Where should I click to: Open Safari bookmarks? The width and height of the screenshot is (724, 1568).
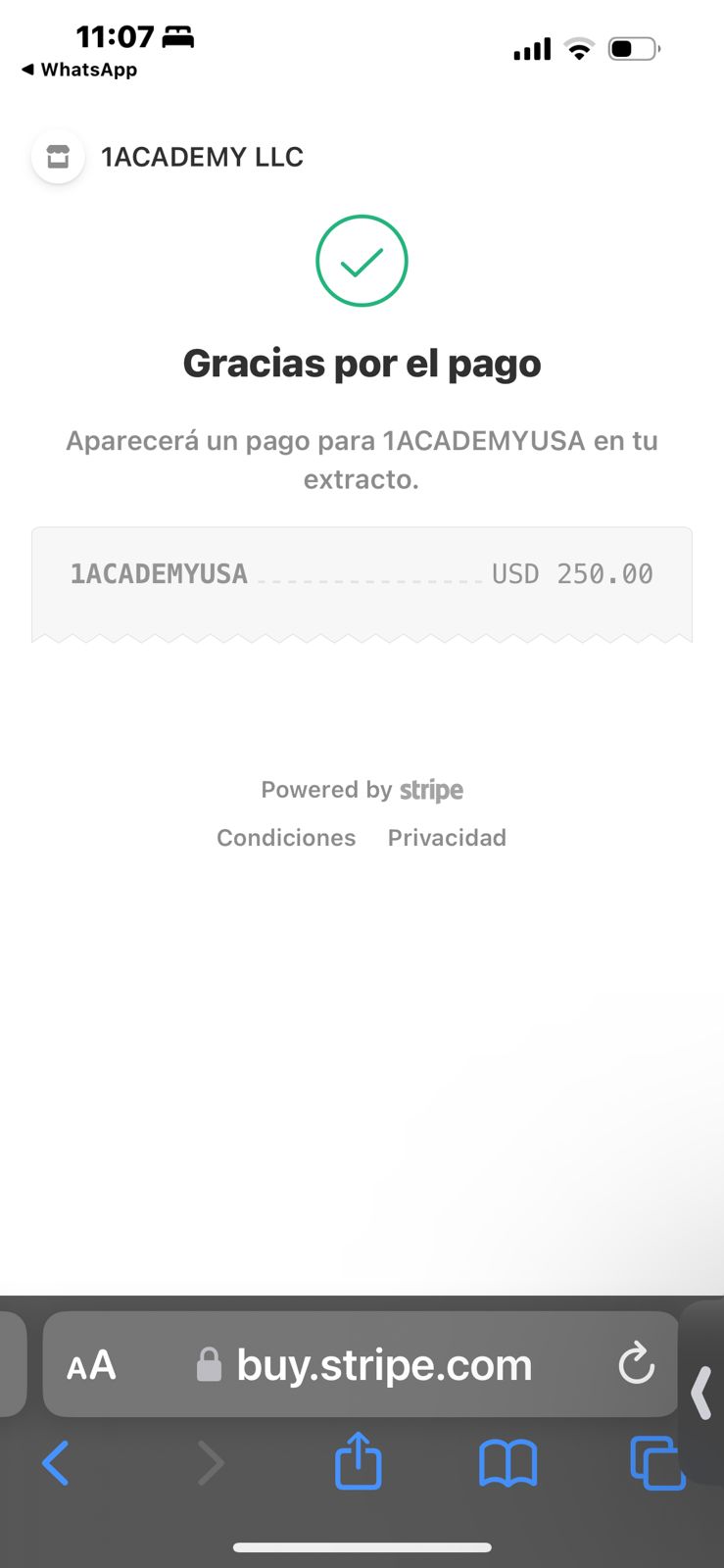pos(507,1464)
